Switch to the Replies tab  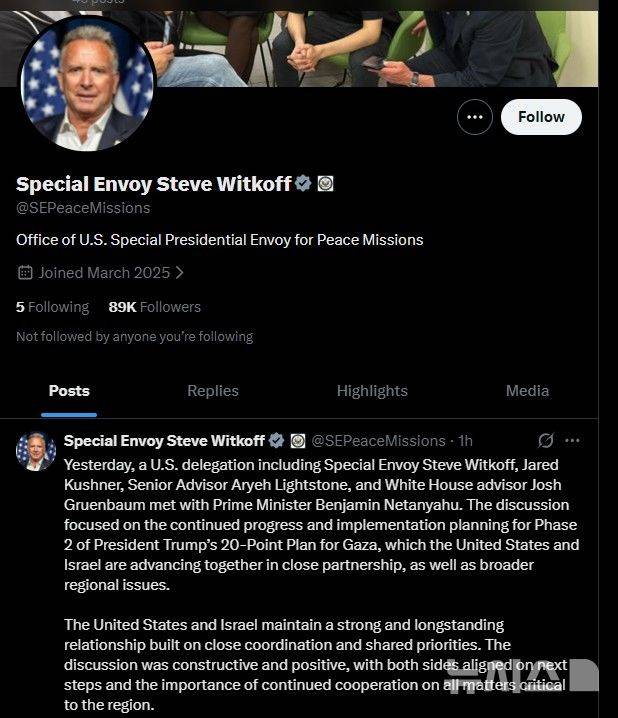[213, 391]
